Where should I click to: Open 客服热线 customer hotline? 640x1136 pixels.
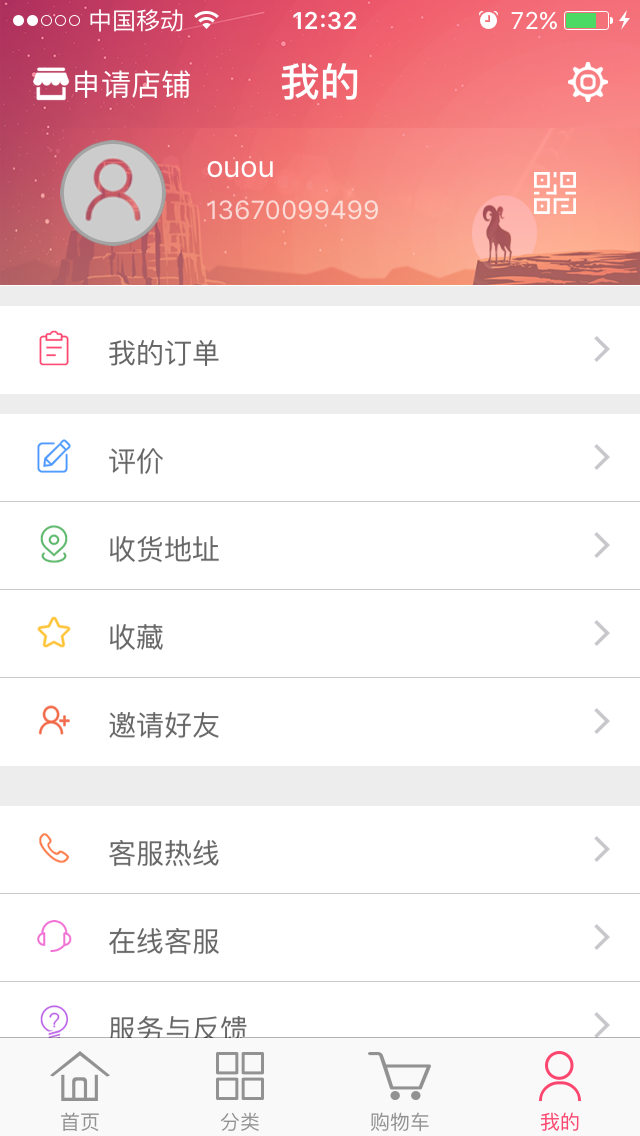[320, 850]
